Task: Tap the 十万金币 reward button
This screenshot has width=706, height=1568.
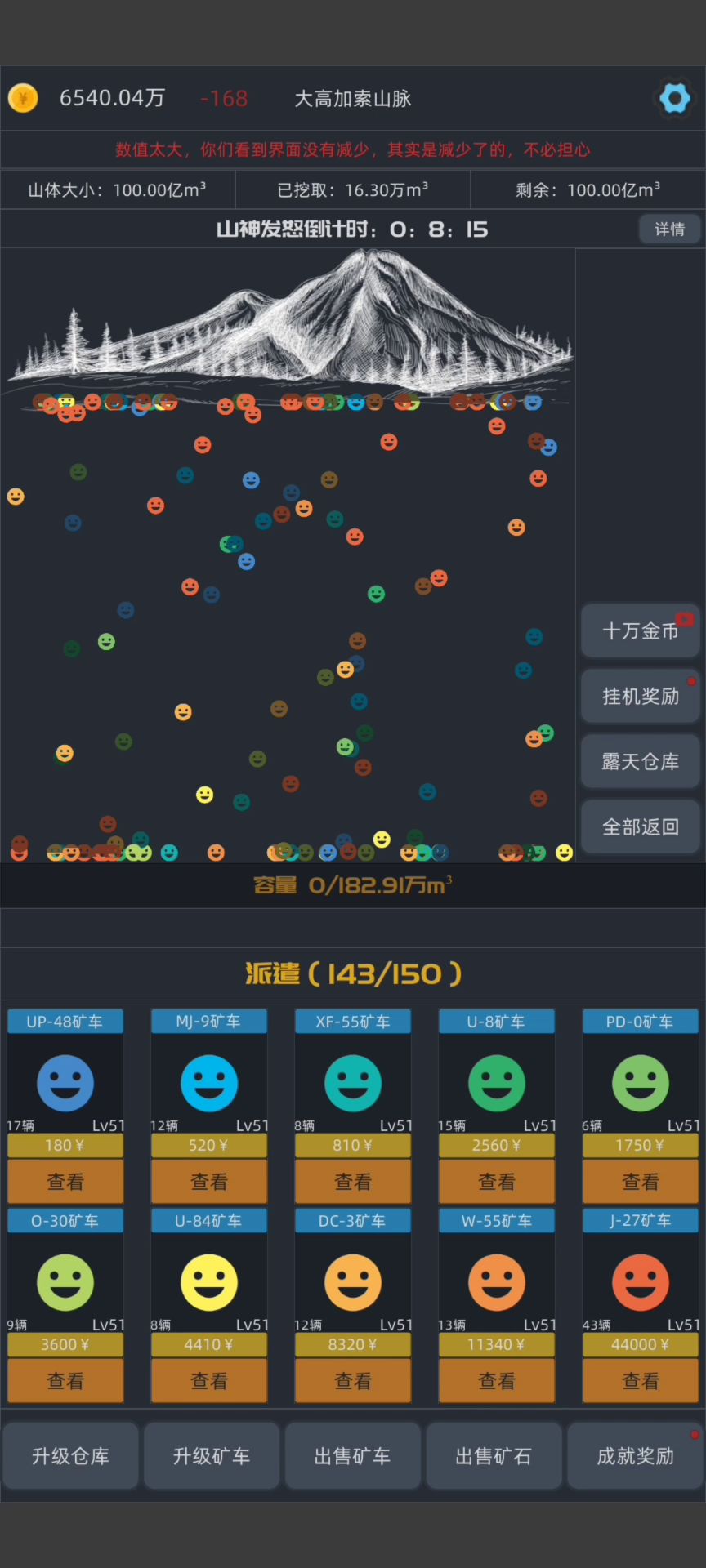Action: (640, 631)
